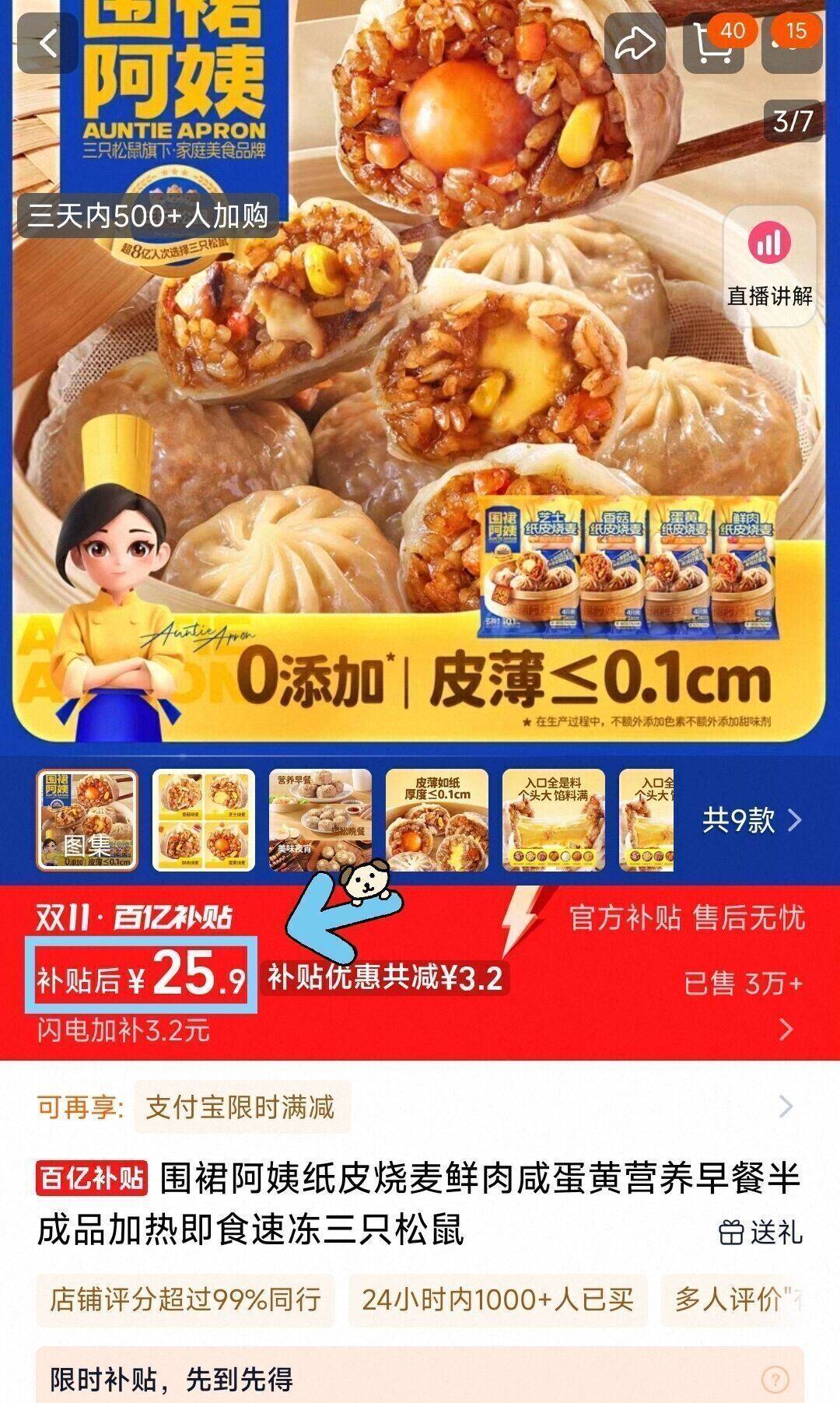This screenshot has width=840, height=1403.
Task: Tap 送礼 gift button
Action: coord(761,1232)
